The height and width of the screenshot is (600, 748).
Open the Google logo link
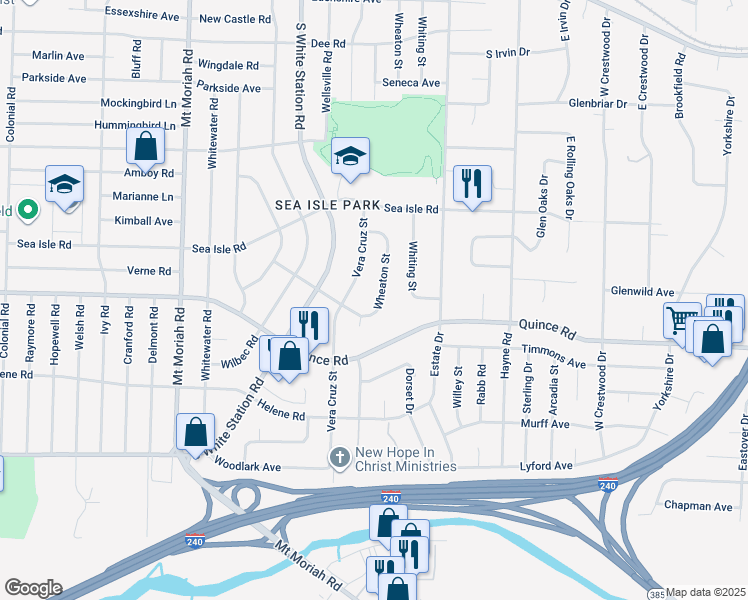click(x=33, y=588)
